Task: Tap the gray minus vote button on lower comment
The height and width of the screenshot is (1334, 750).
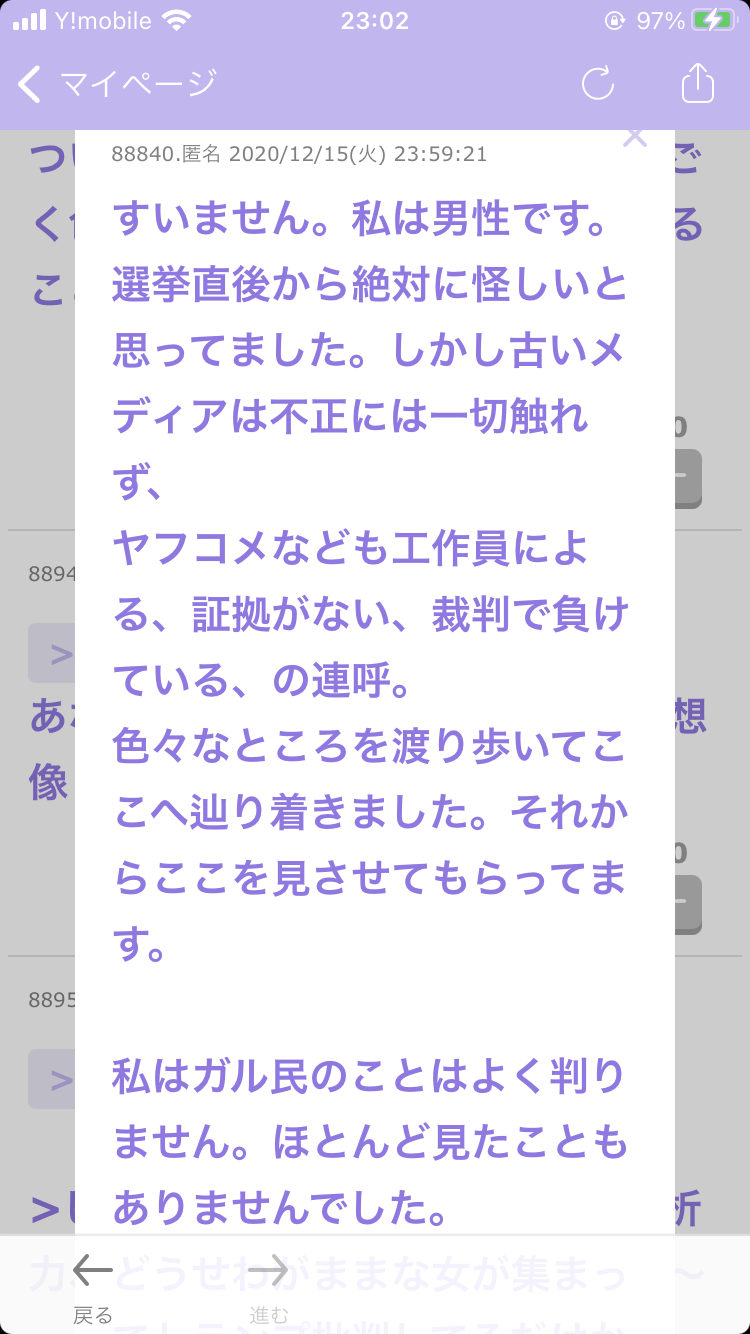Action: coord(687,903)
